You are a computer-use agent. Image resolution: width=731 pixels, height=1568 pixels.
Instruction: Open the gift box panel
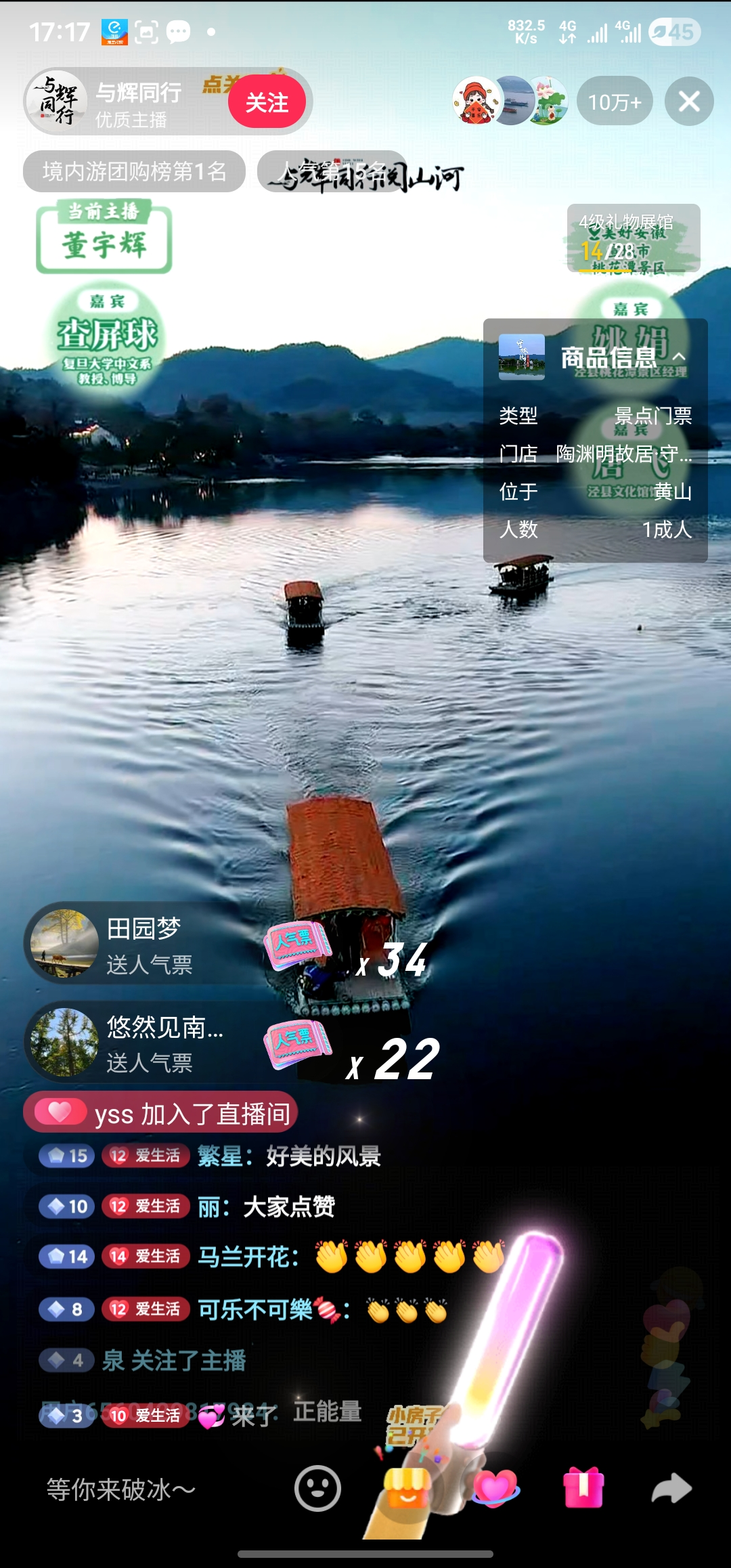[583, 1489]
